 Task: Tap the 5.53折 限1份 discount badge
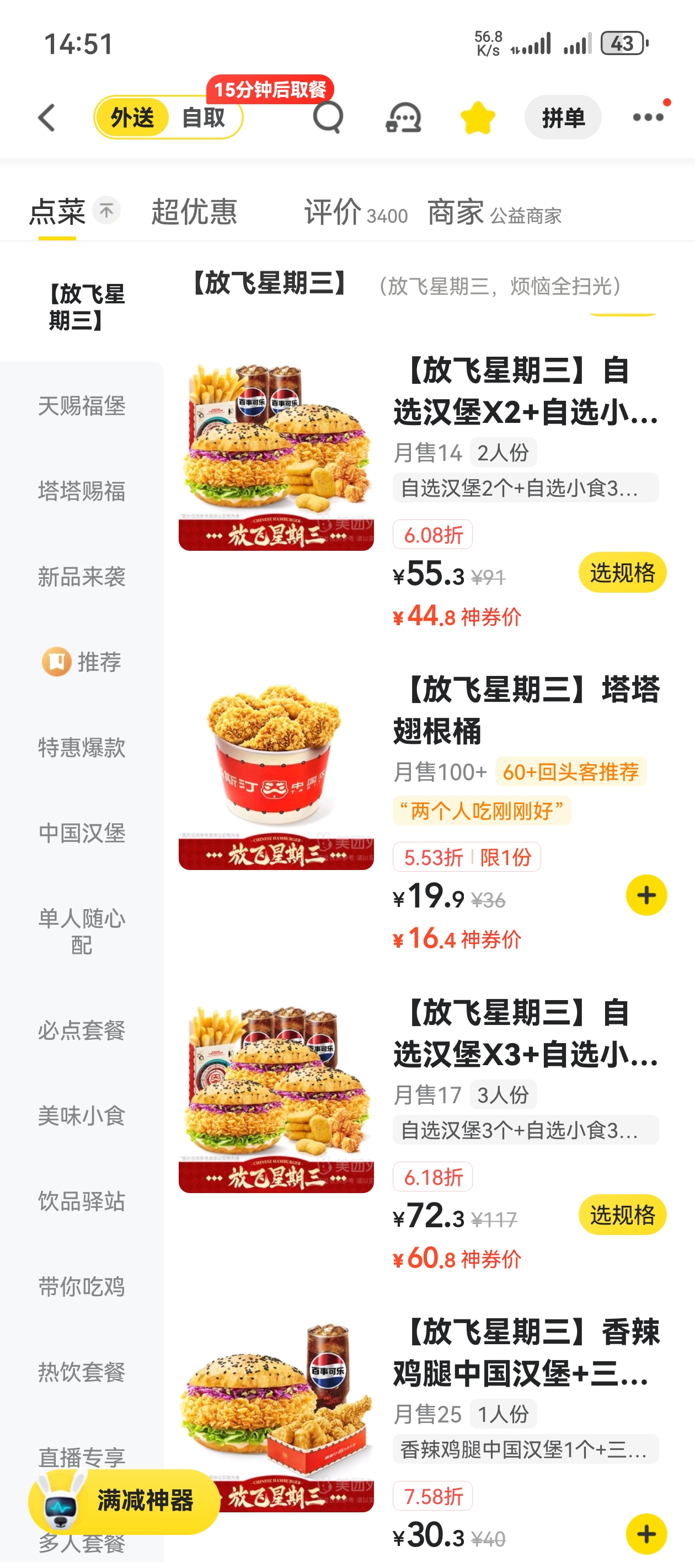click(x=467, y=856)
